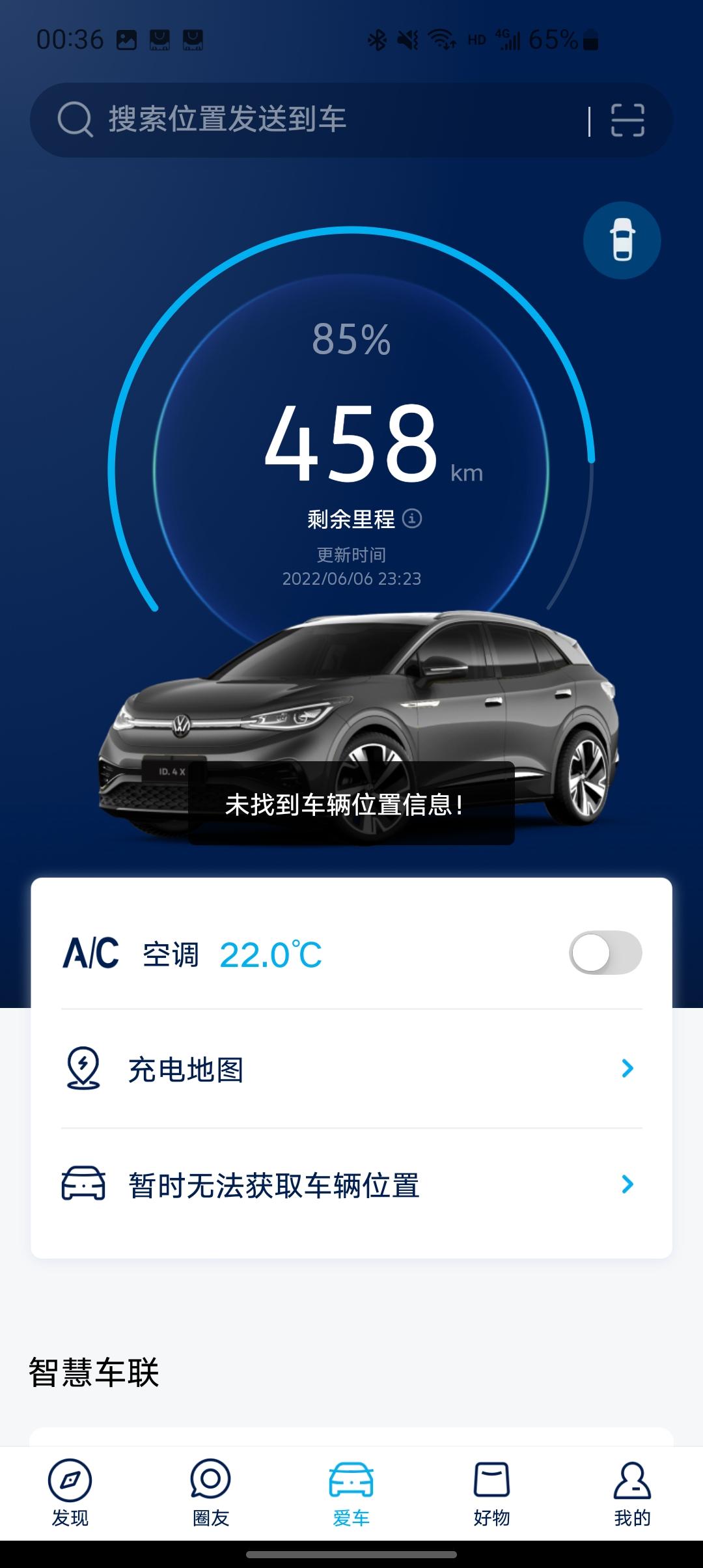Open the search magnifier icon

point(74,118)
